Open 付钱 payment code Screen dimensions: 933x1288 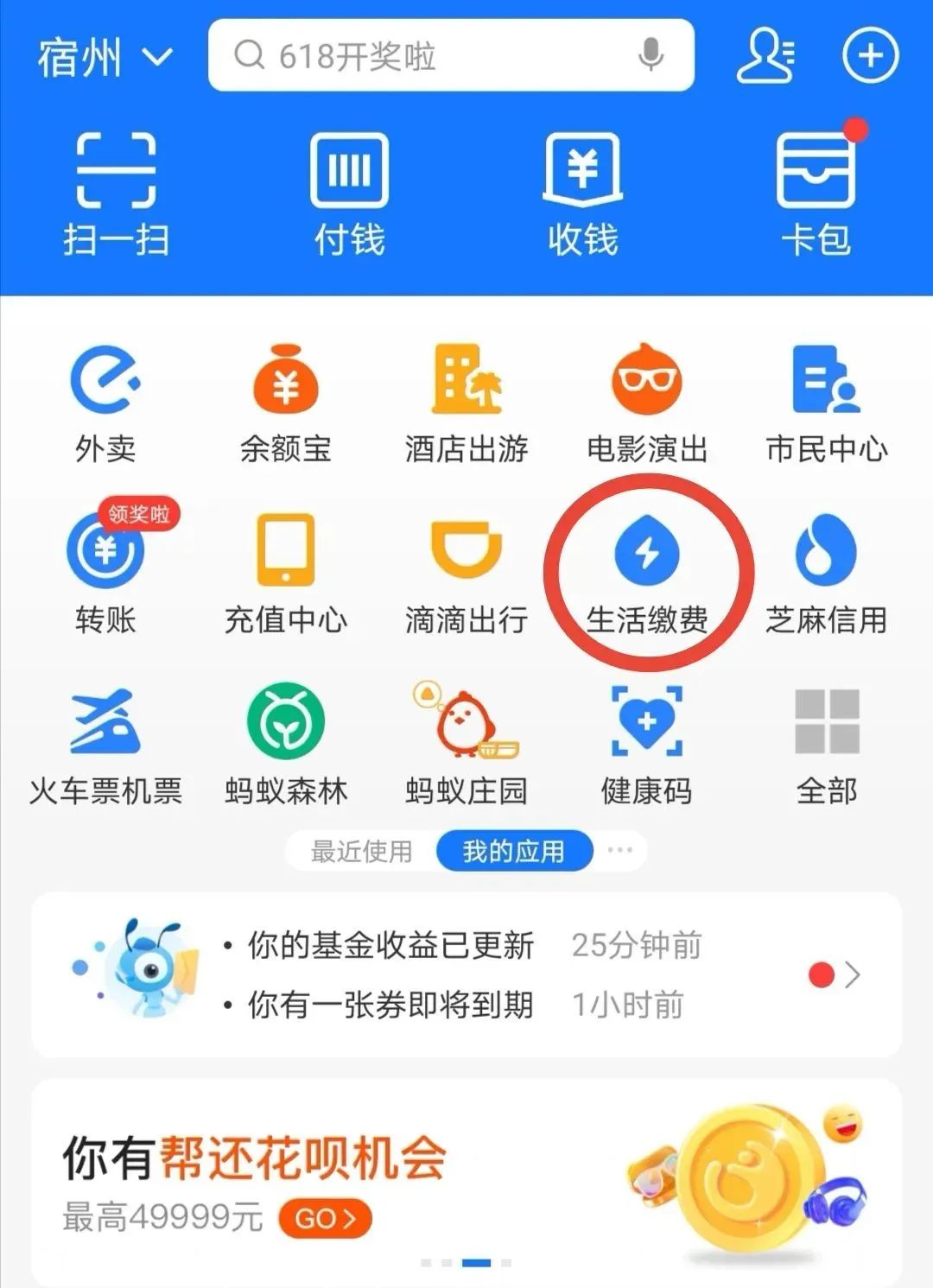tap(349, 194)
